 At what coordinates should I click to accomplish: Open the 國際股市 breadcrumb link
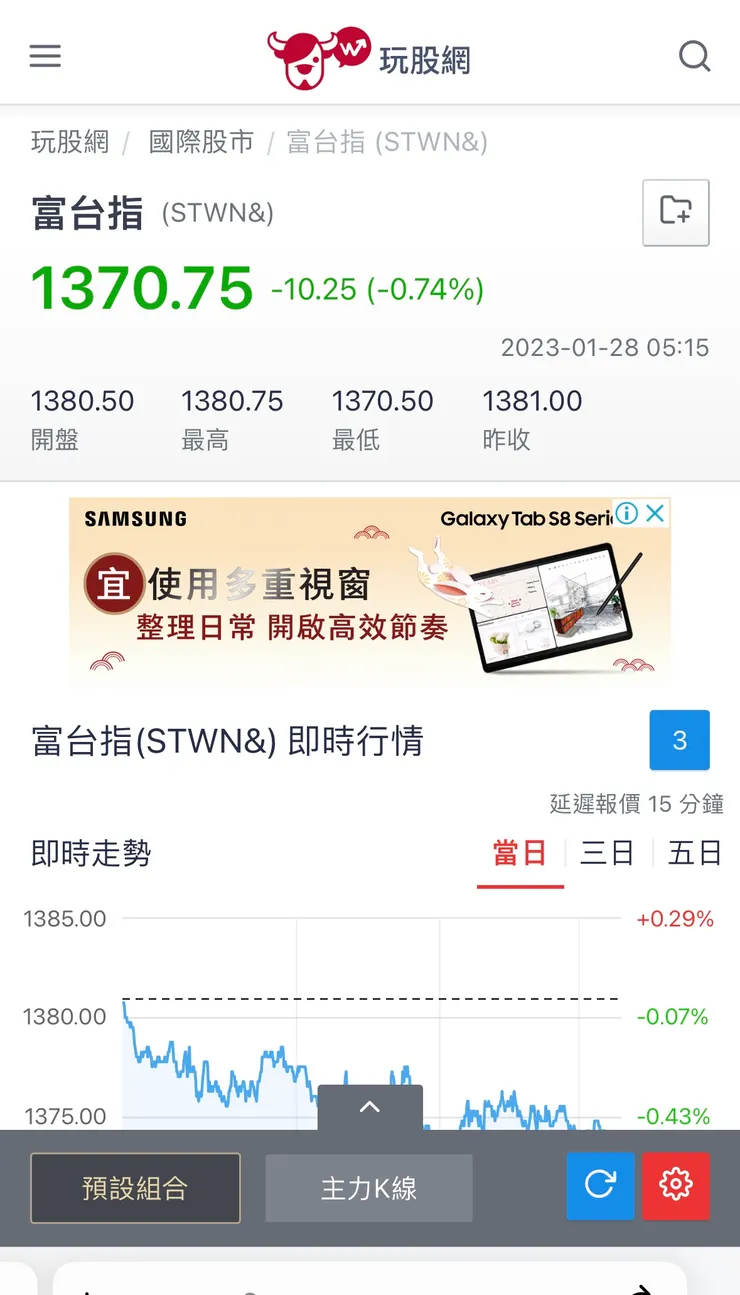click(201, 142)
